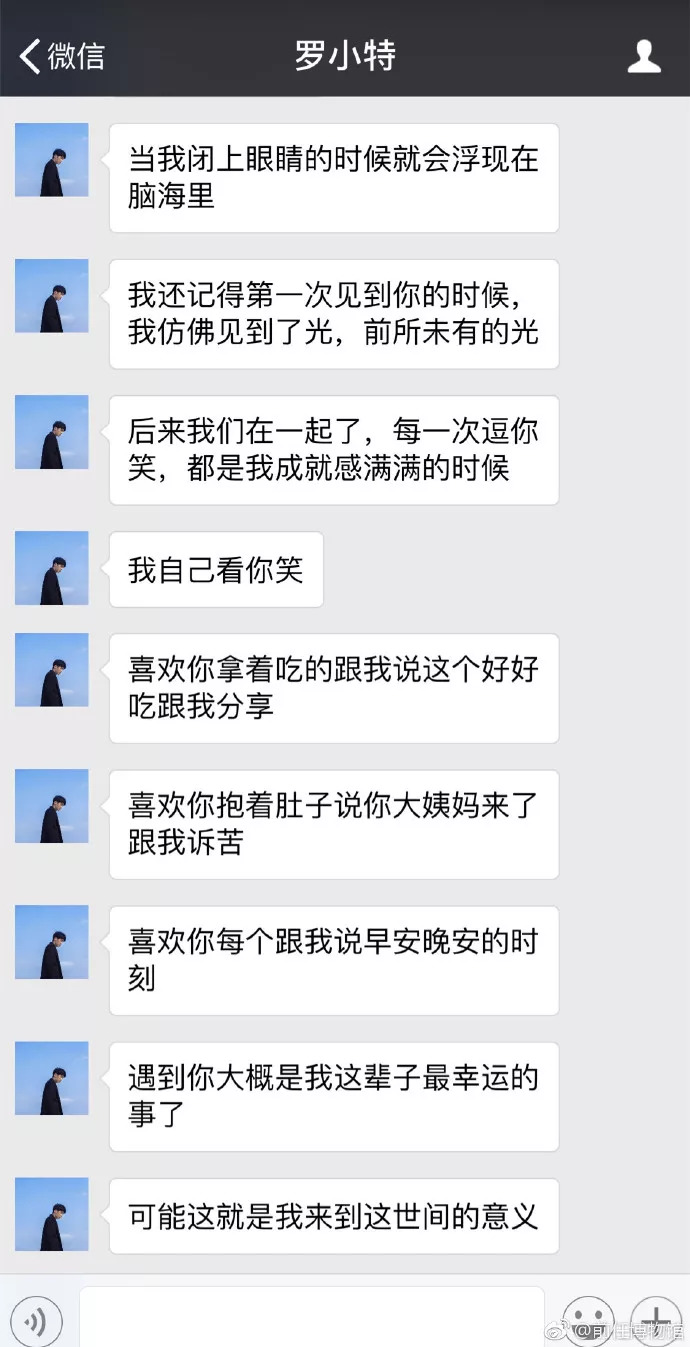The height and width of the screenshot is (1347, 690).
Task: Tap avatar beside message 我自己看你笑
Action: tap(52, 568)
